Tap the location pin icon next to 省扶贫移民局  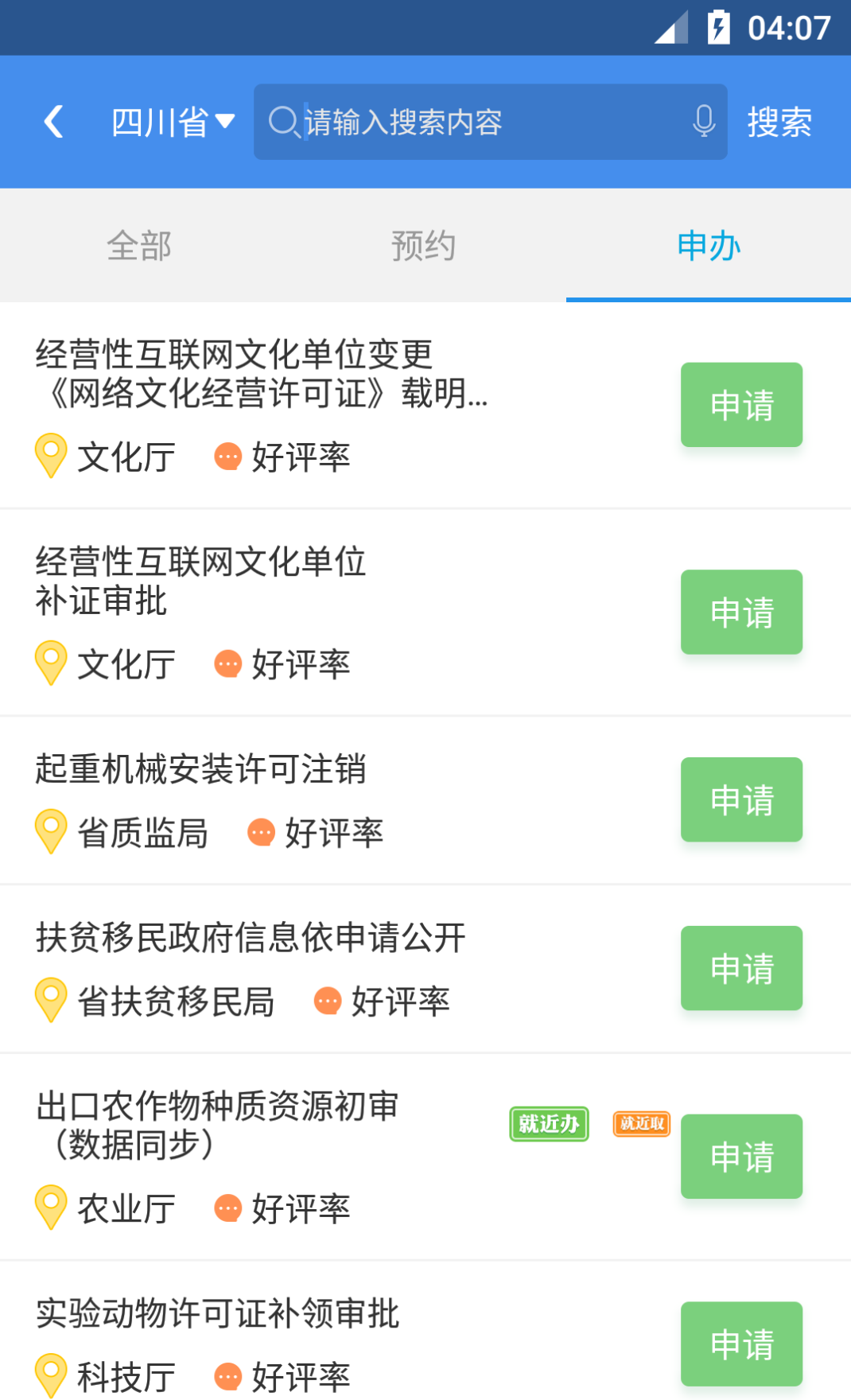click(x=51, y=1001)
